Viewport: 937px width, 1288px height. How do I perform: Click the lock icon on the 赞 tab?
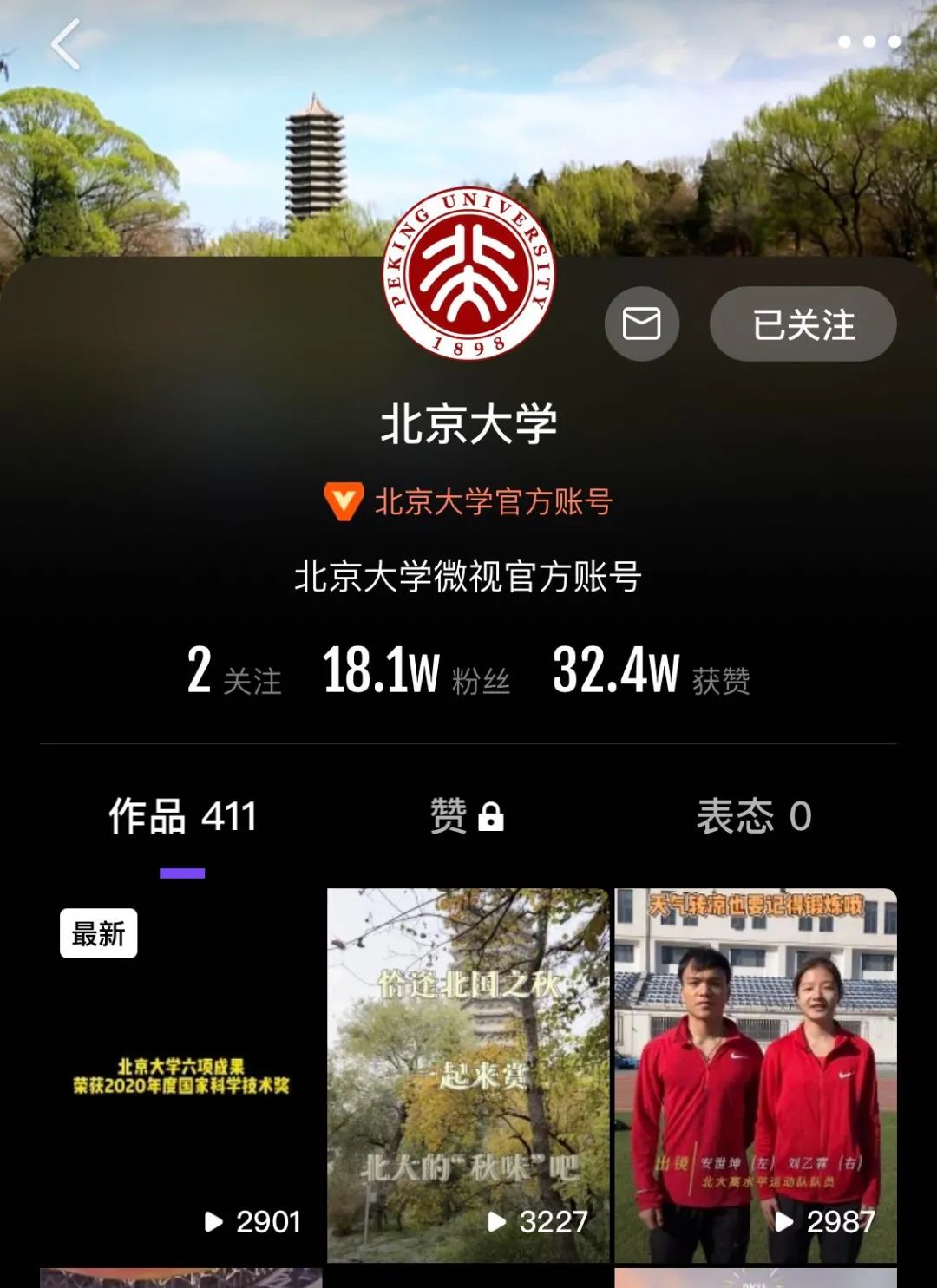493,818
